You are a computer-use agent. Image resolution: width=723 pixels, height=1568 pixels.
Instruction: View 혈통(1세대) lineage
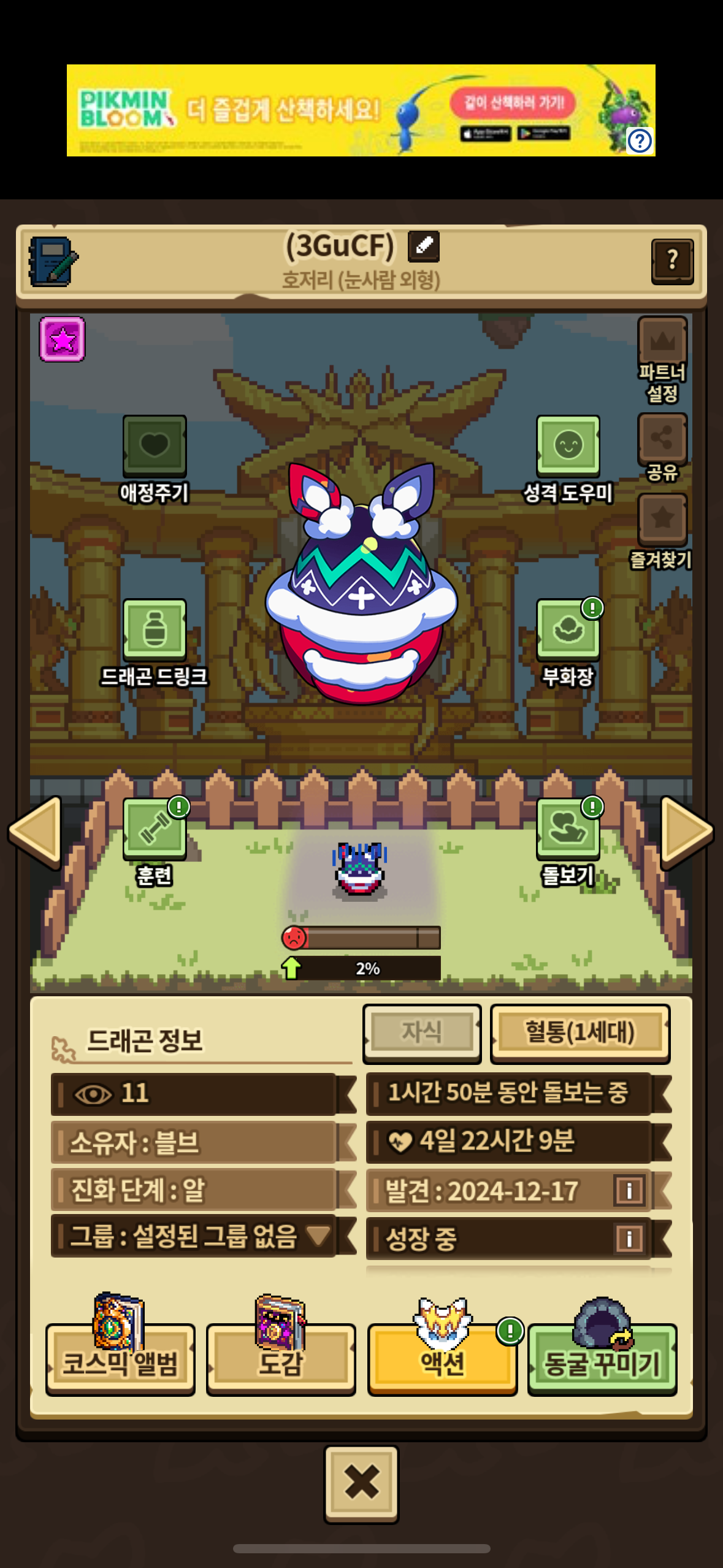(580, 1032)
